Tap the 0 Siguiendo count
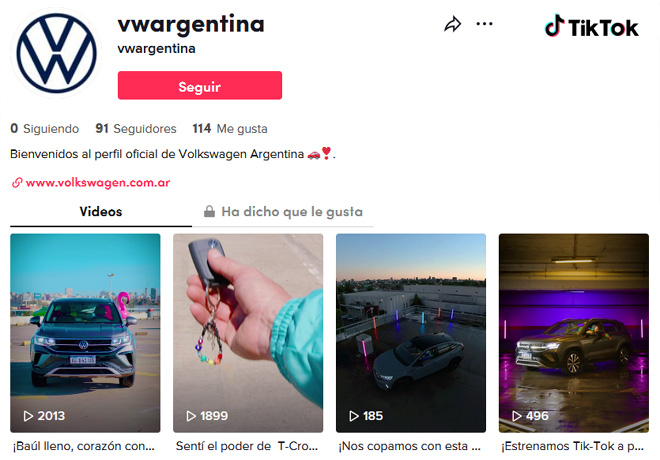660x460 pixels. pos(44,129)
